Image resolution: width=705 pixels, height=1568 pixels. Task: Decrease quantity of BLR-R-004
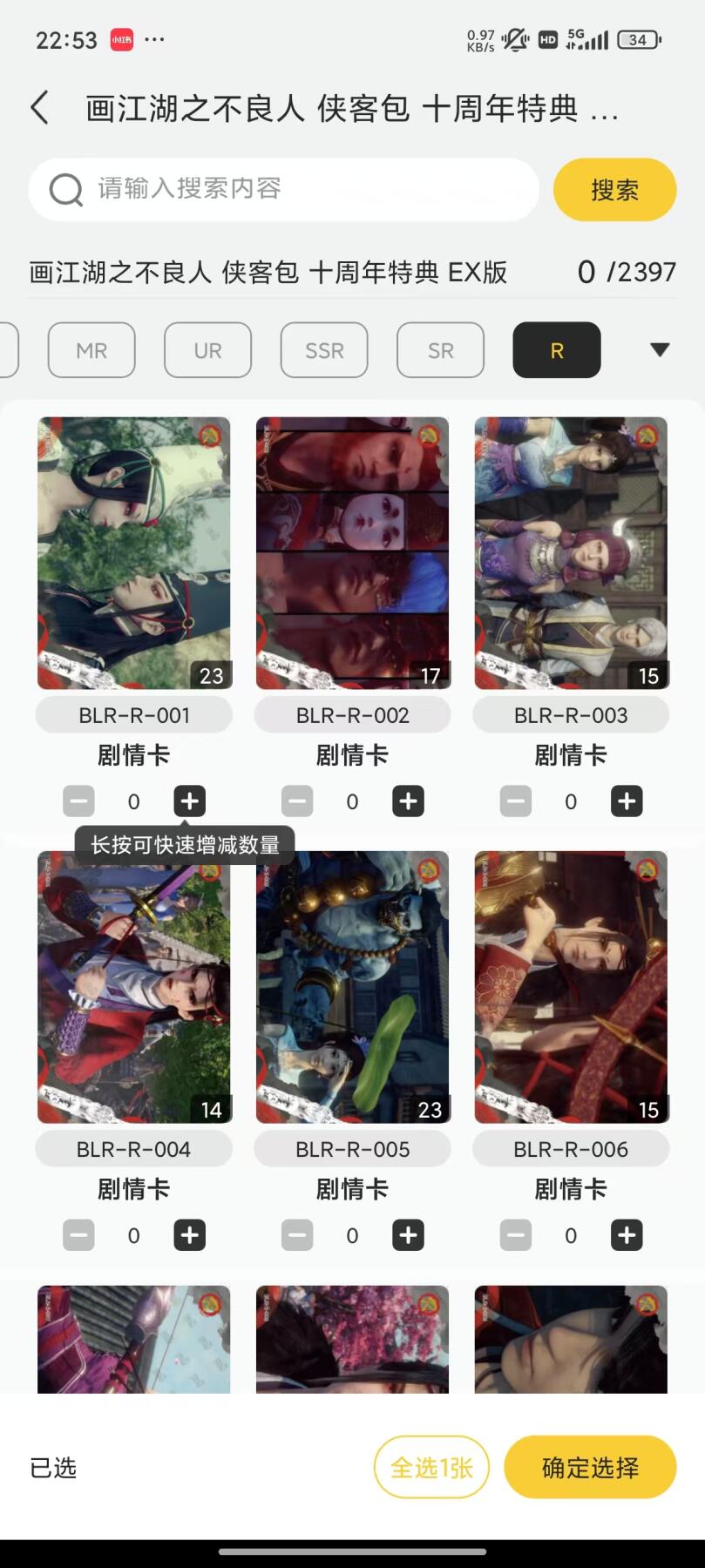pos(78,1235)
